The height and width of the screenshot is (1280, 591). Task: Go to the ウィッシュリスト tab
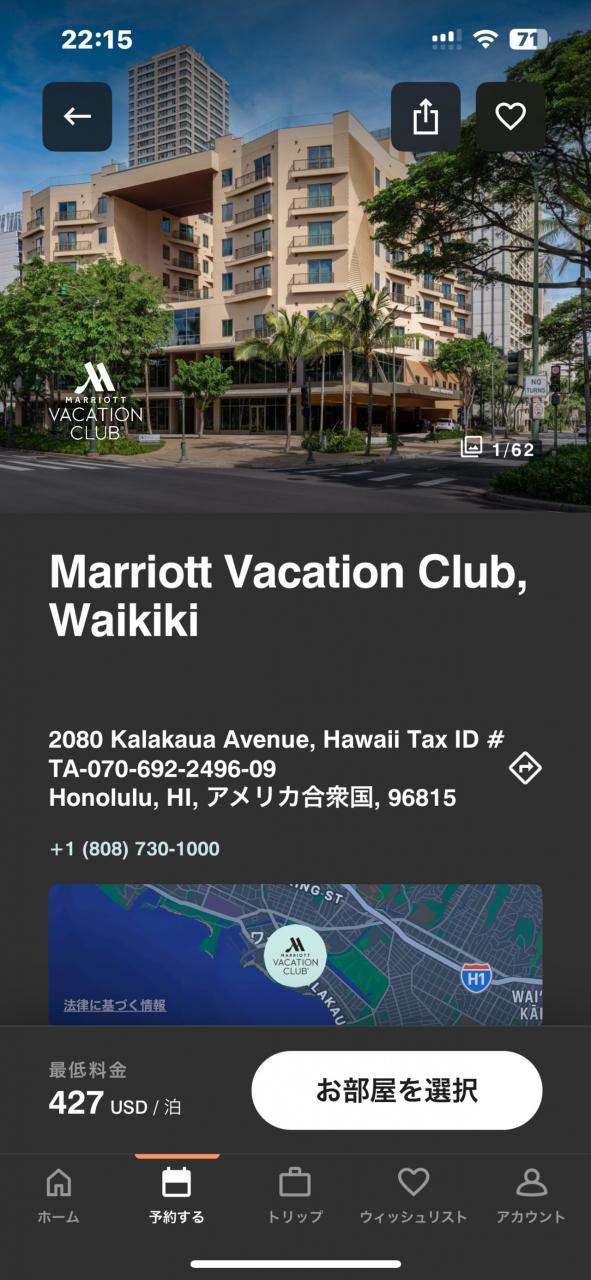click(413, 1195)
